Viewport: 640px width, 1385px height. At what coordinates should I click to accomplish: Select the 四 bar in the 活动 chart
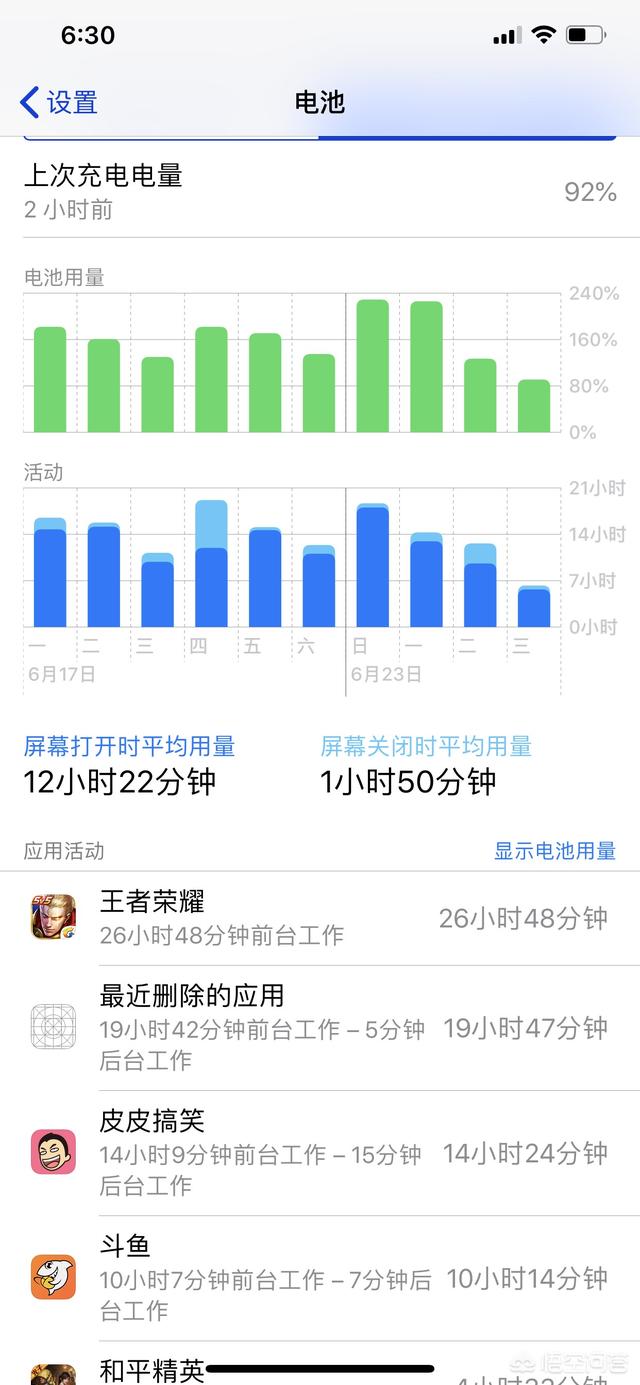[x=211, y=565]
